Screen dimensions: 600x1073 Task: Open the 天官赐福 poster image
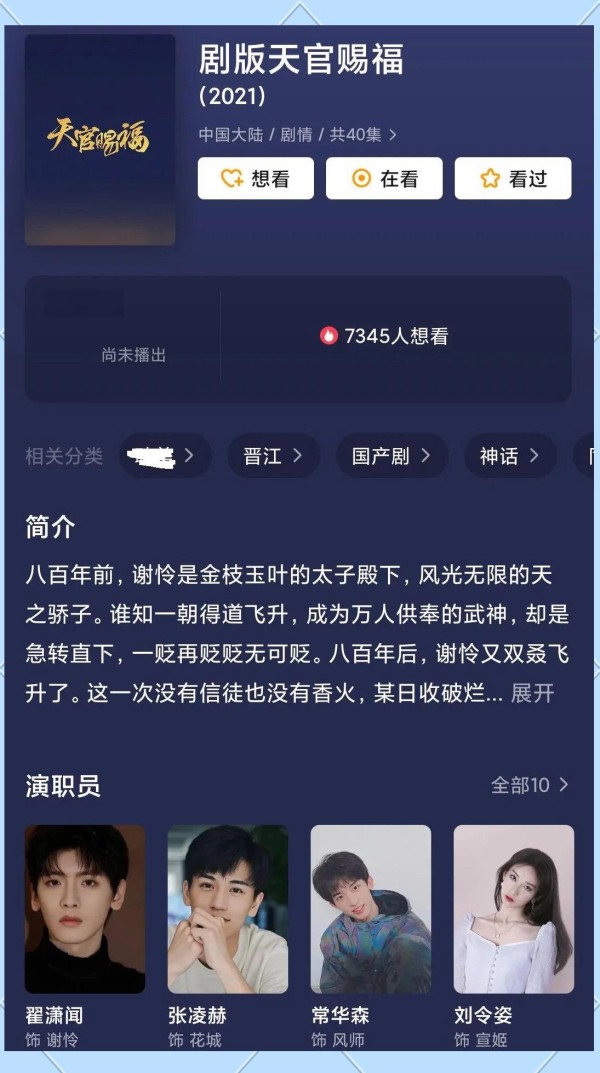click(x=100, y=140)
